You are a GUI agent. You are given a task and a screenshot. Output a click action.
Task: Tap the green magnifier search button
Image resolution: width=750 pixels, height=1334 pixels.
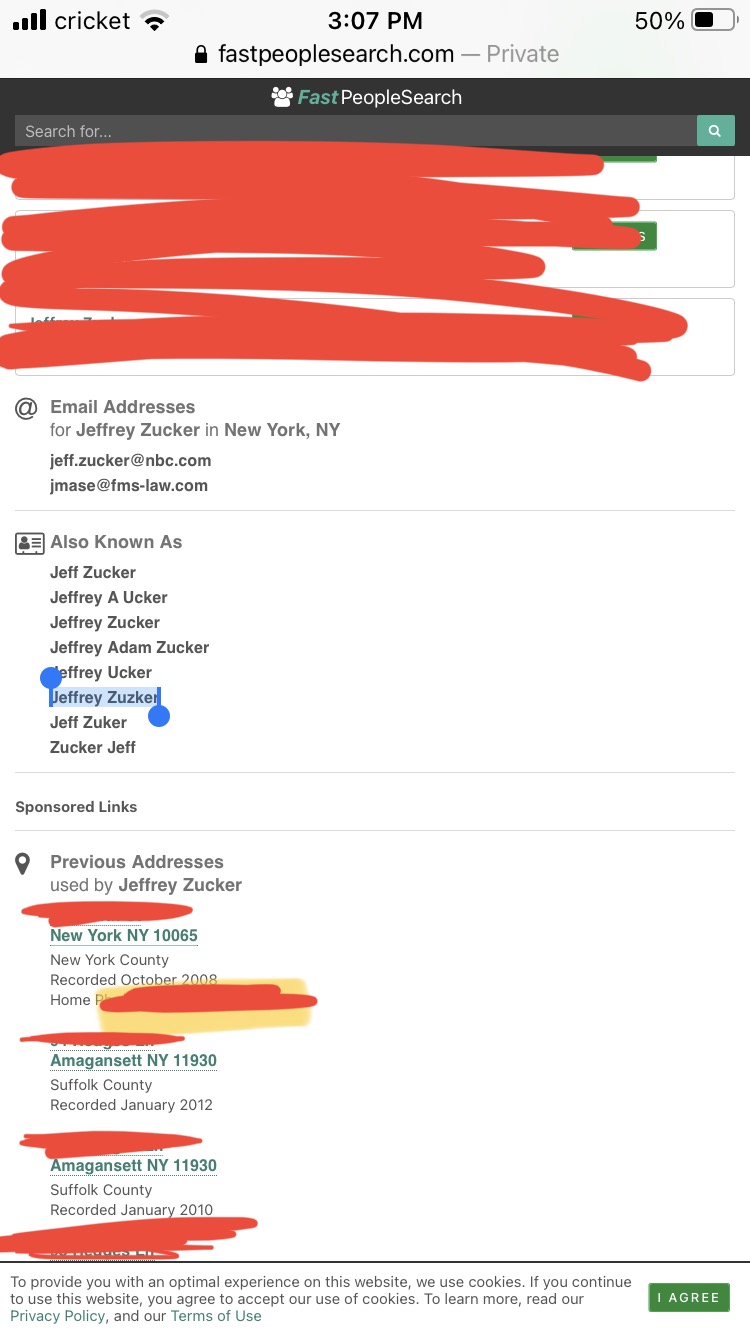point(715,131)
